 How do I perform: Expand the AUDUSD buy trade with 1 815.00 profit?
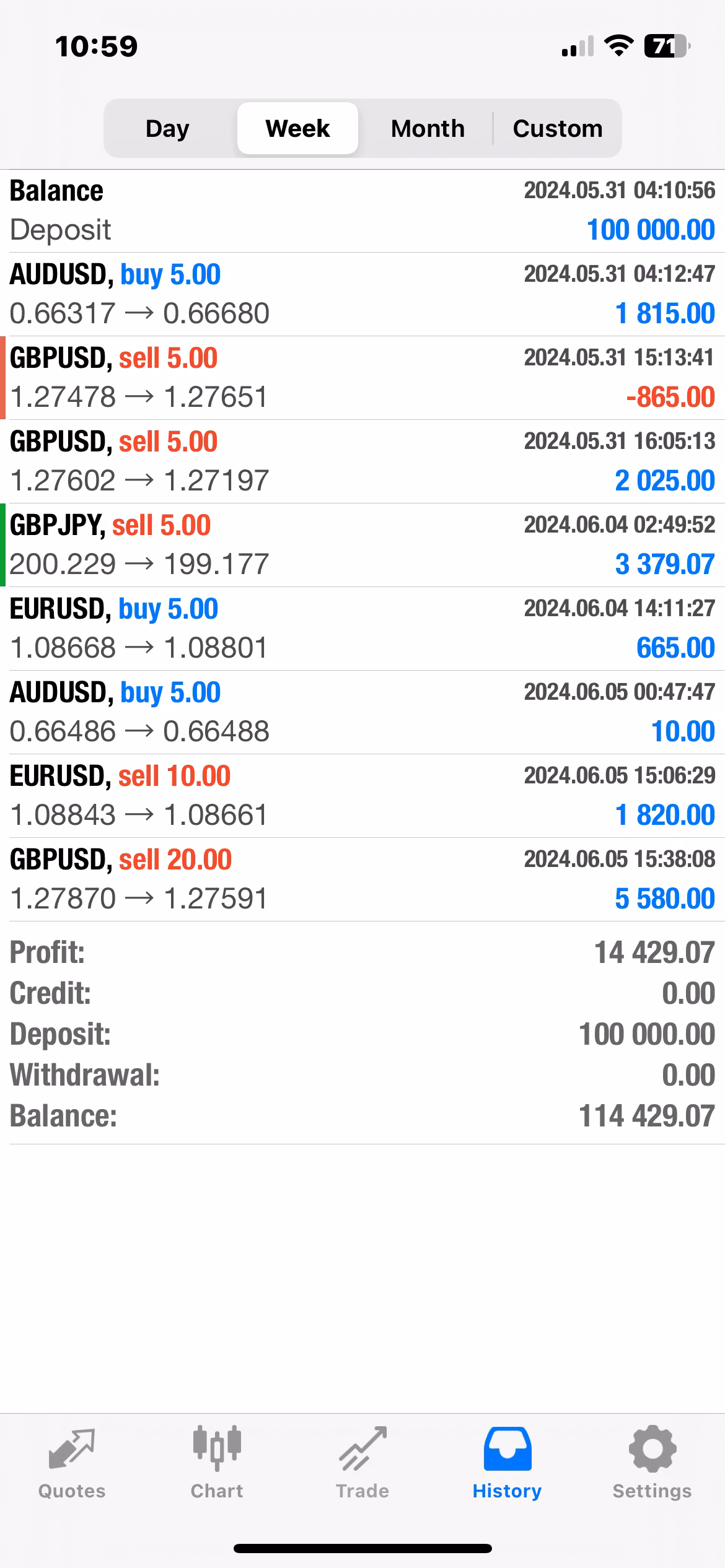click(x=362, y=294)
